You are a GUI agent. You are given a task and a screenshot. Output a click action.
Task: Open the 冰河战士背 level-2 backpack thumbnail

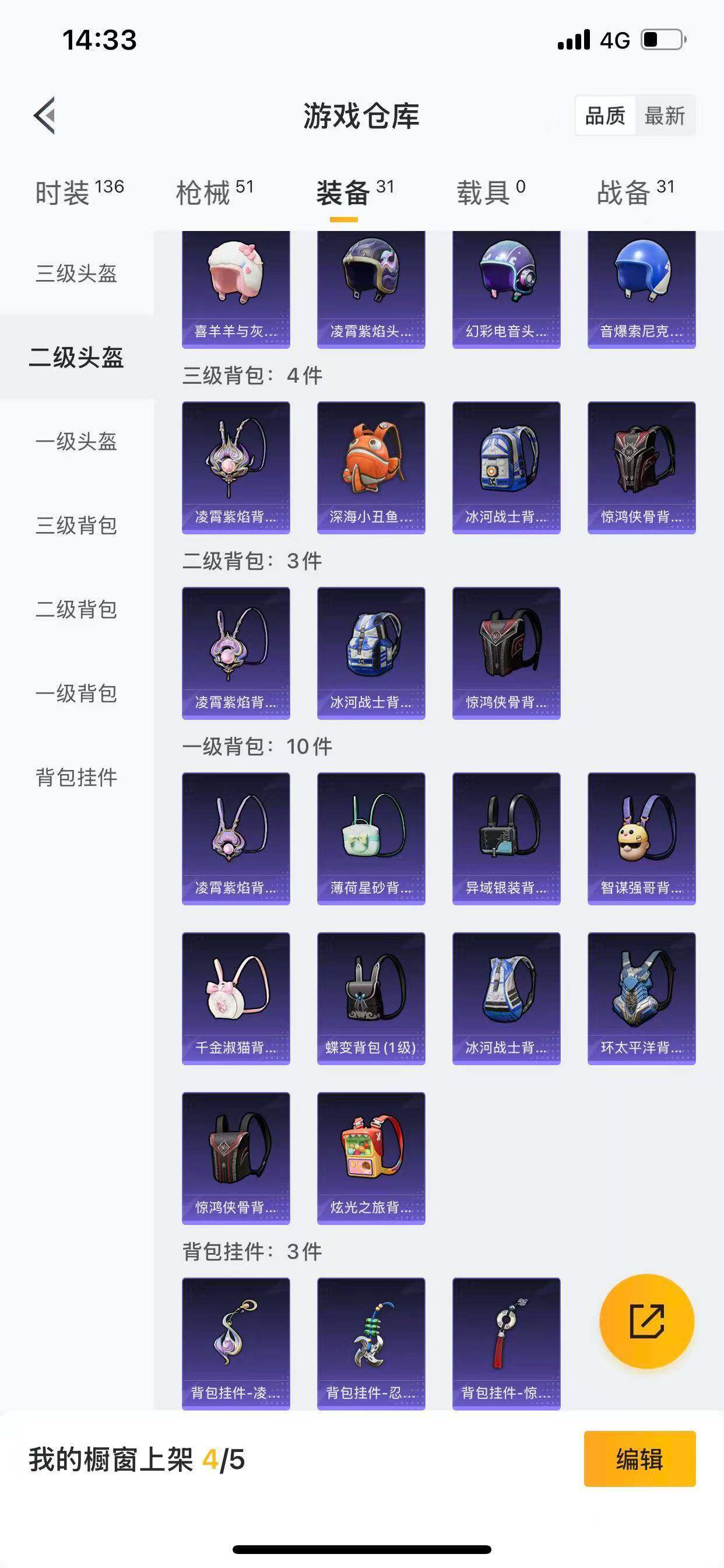371,652
